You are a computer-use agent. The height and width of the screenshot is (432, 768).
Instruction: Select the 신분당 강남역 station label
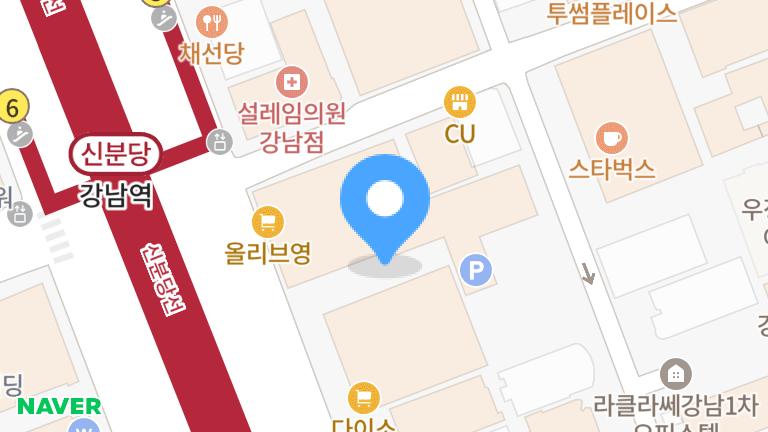[115, 155]
